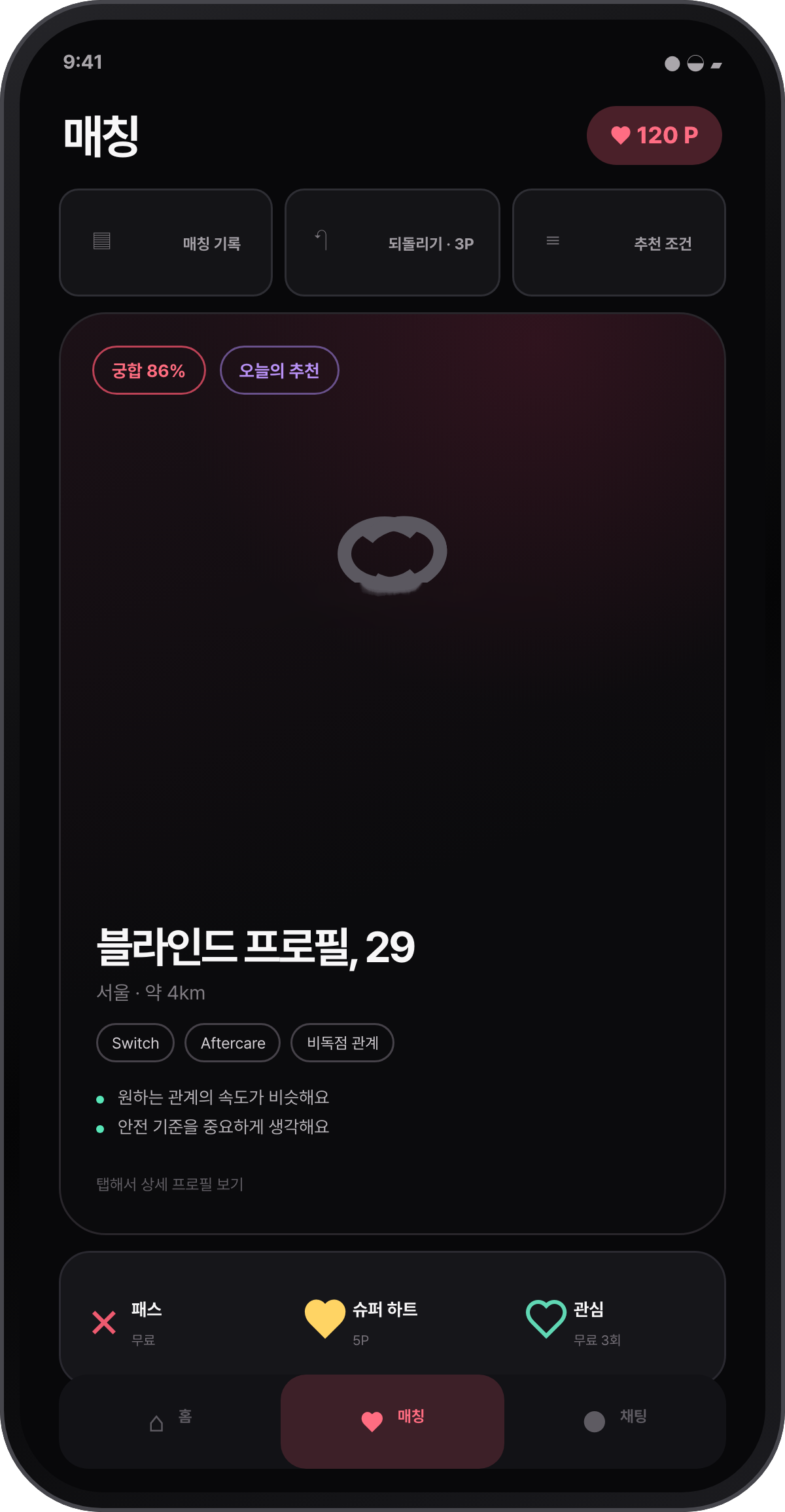This screenshot has height=1512, width=785.
Task: Switch to the 홈 tab
Action: pyautogui.click(x=170, y=1421)
